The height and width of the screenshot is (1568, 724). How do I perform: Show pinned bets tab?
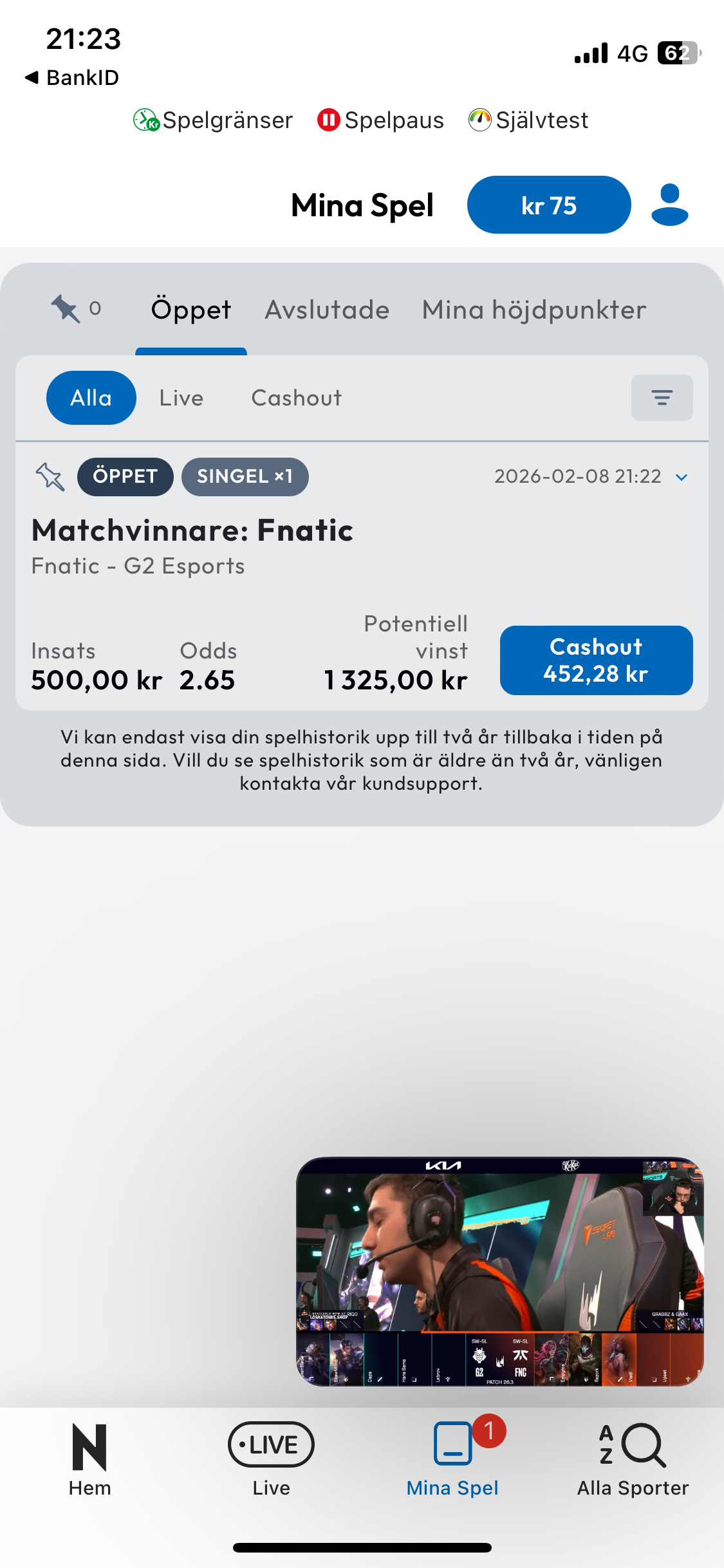click(x=76, y=310)
